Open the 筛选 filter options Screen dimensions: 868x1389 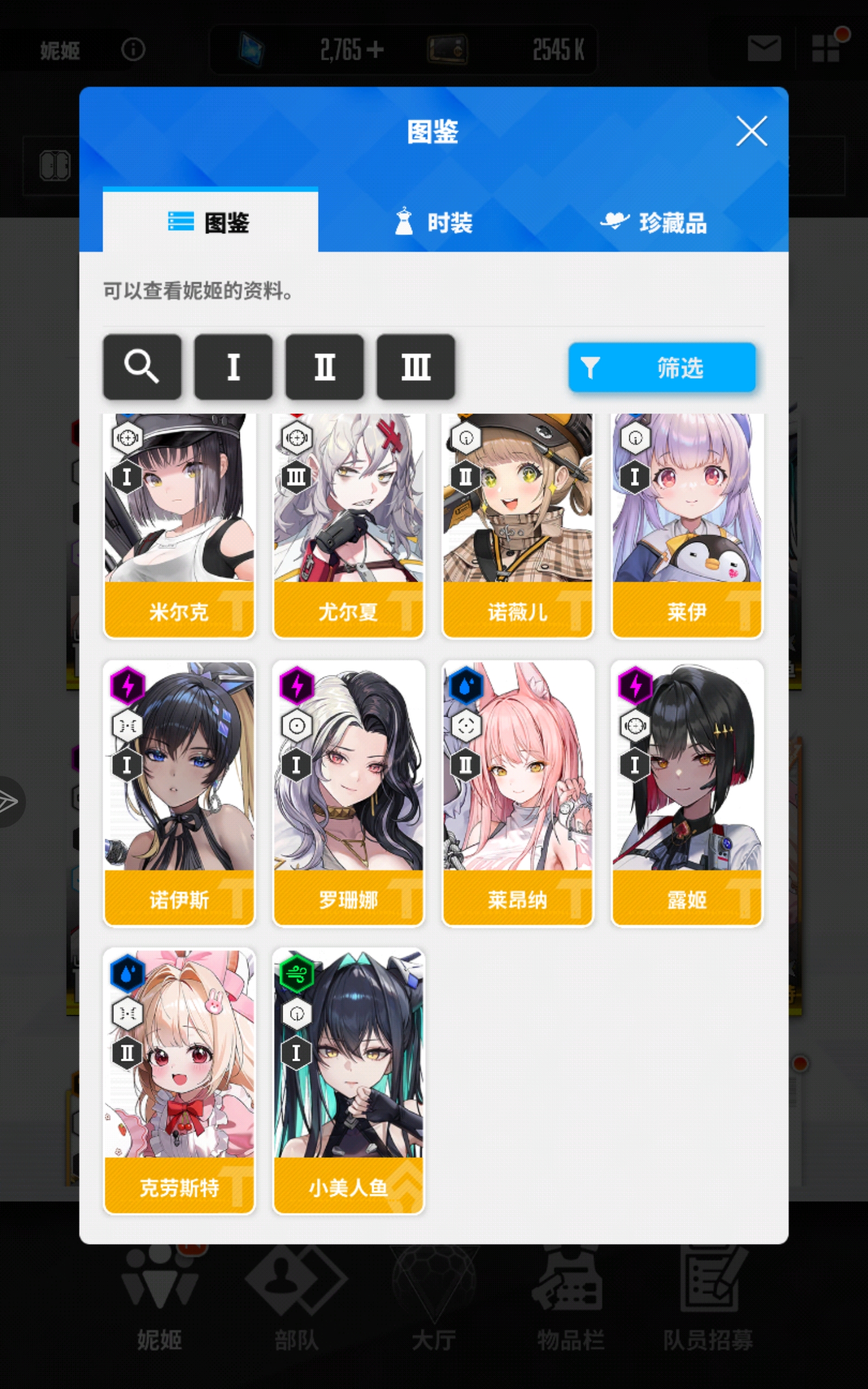click(661, 367)
